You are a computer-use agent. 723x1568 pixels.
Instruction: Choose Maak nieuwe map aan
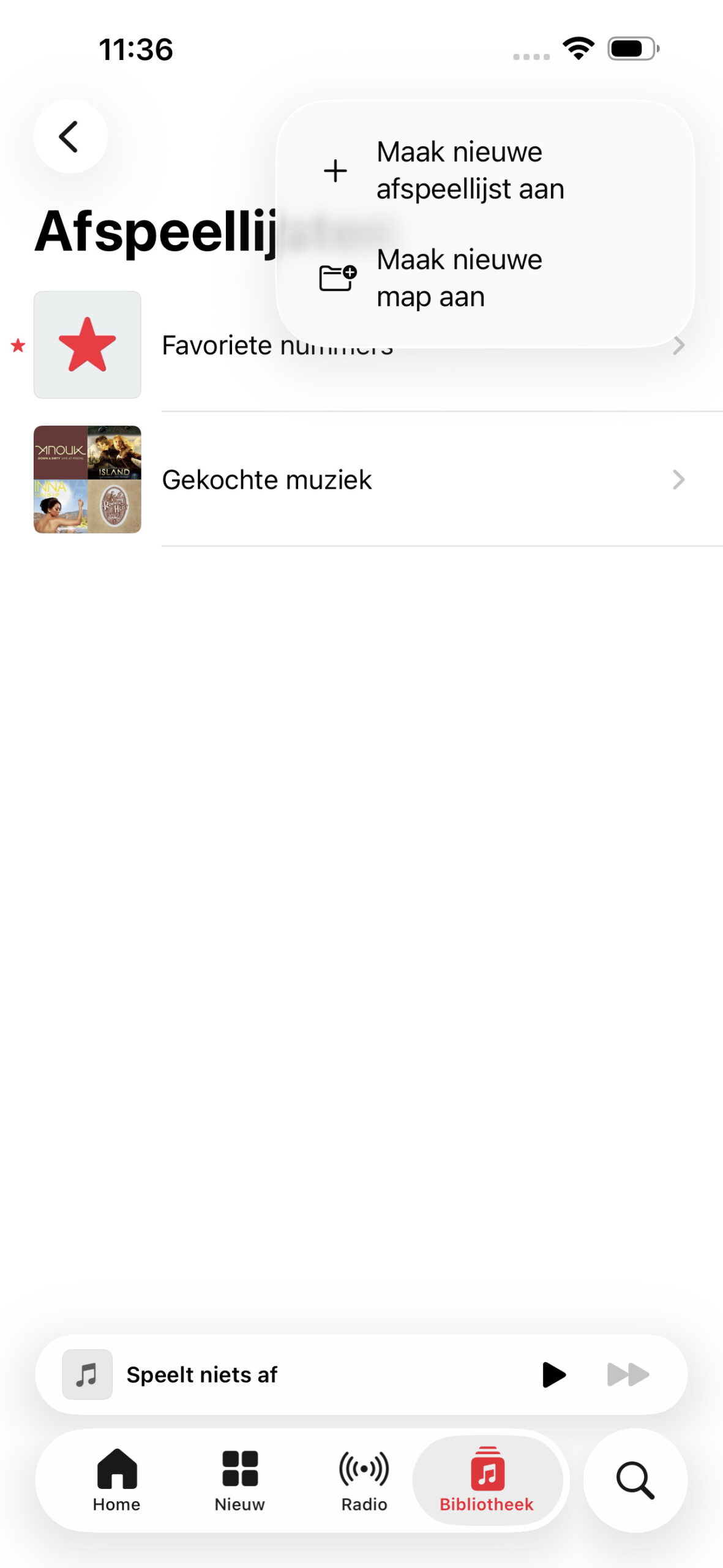[459, 277]
